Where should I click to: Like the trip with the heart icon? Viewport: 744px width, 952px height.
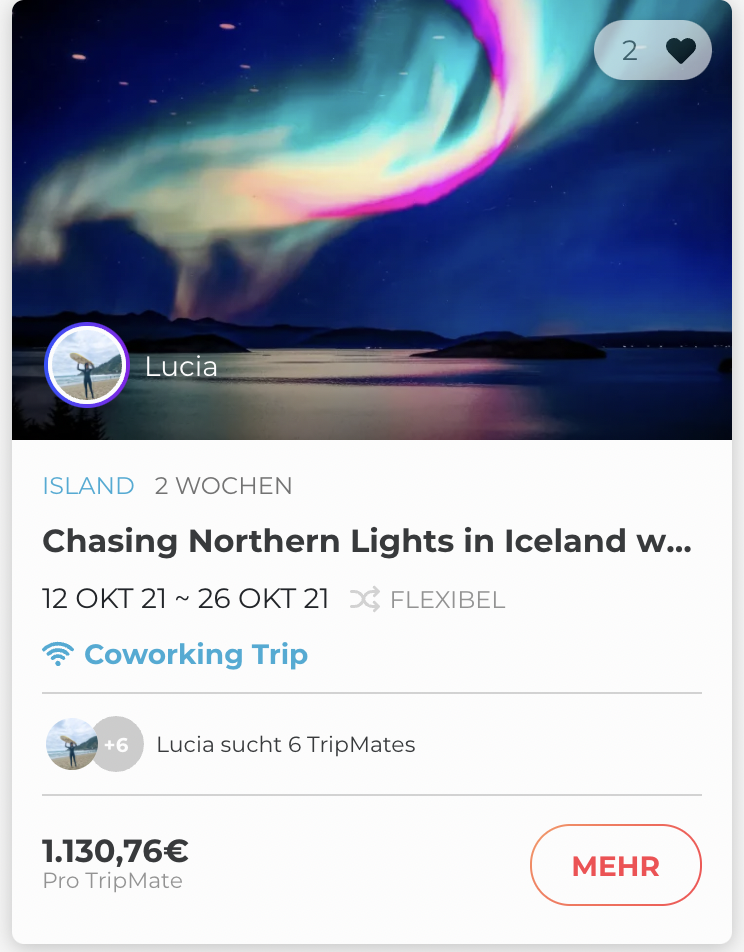point(681,50)
